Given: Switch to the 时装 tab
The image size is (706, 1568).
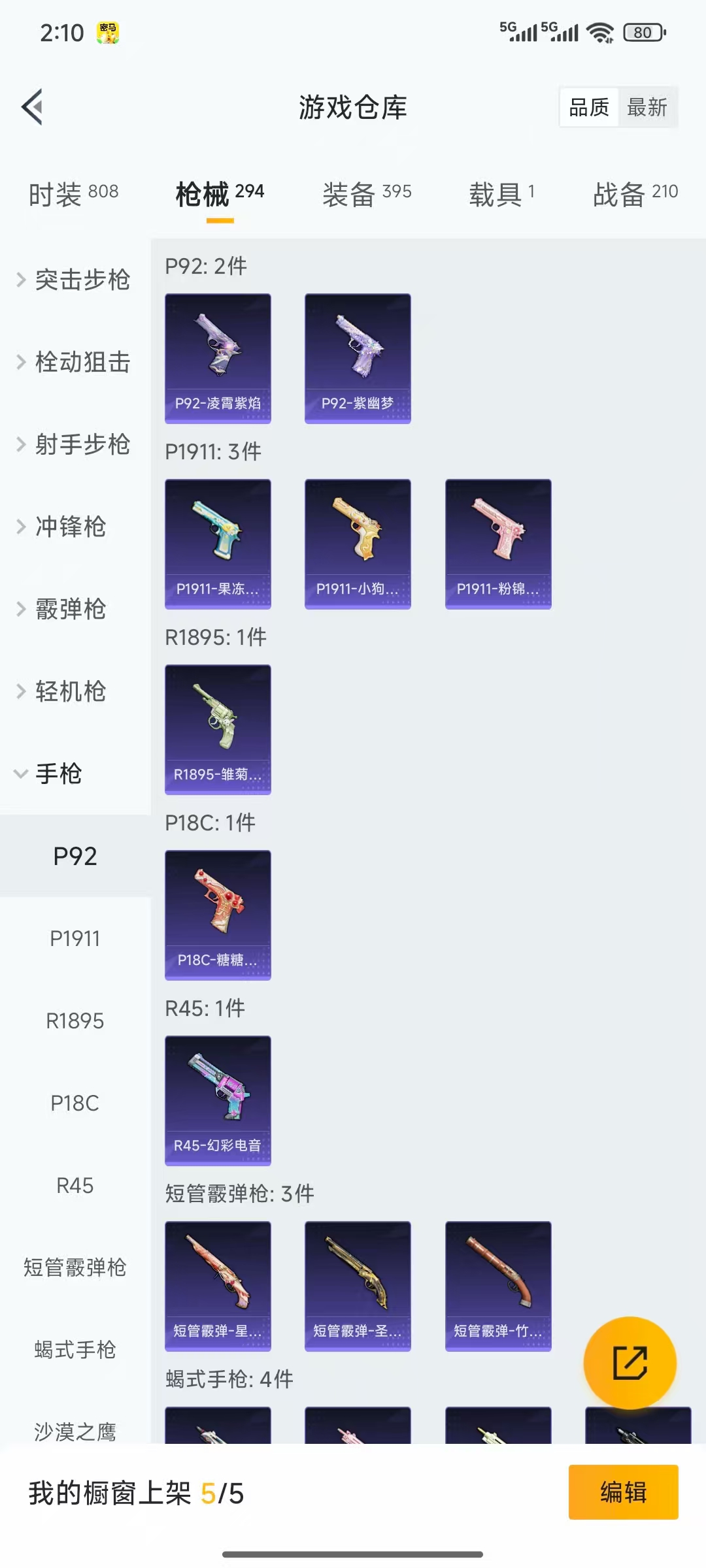Looking at the screenshot, I should [x=73, y=193].
